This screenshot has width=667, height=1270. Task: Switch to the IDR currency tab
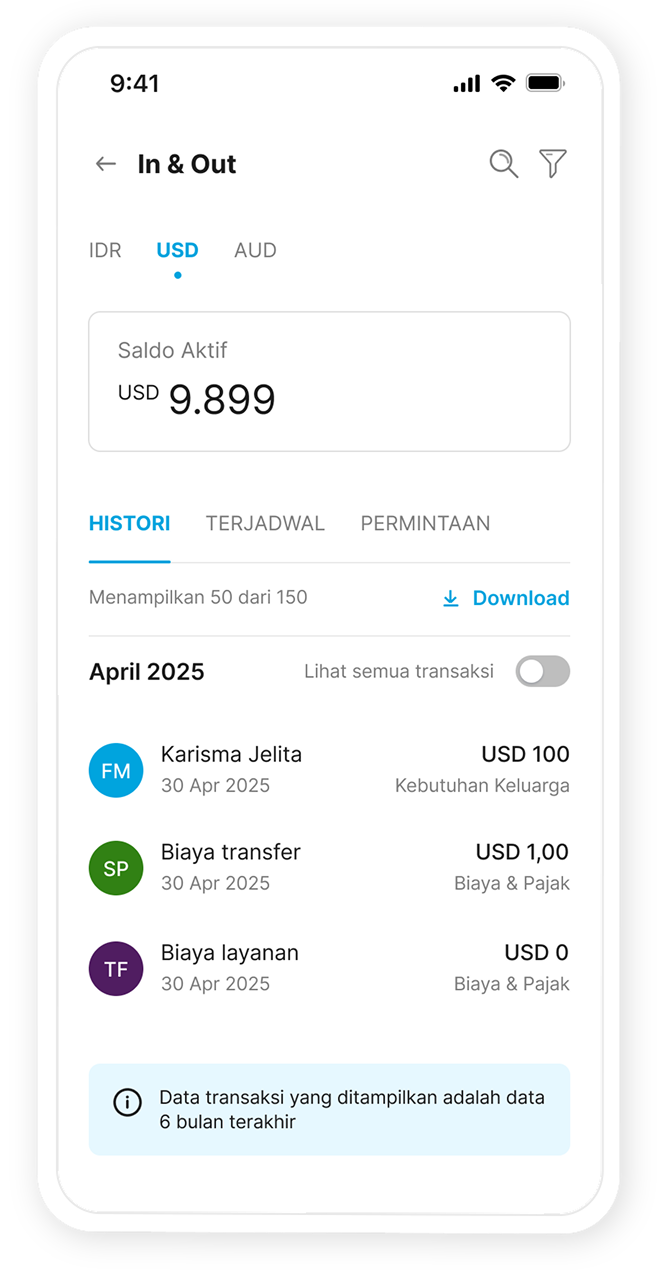(105, 250)
